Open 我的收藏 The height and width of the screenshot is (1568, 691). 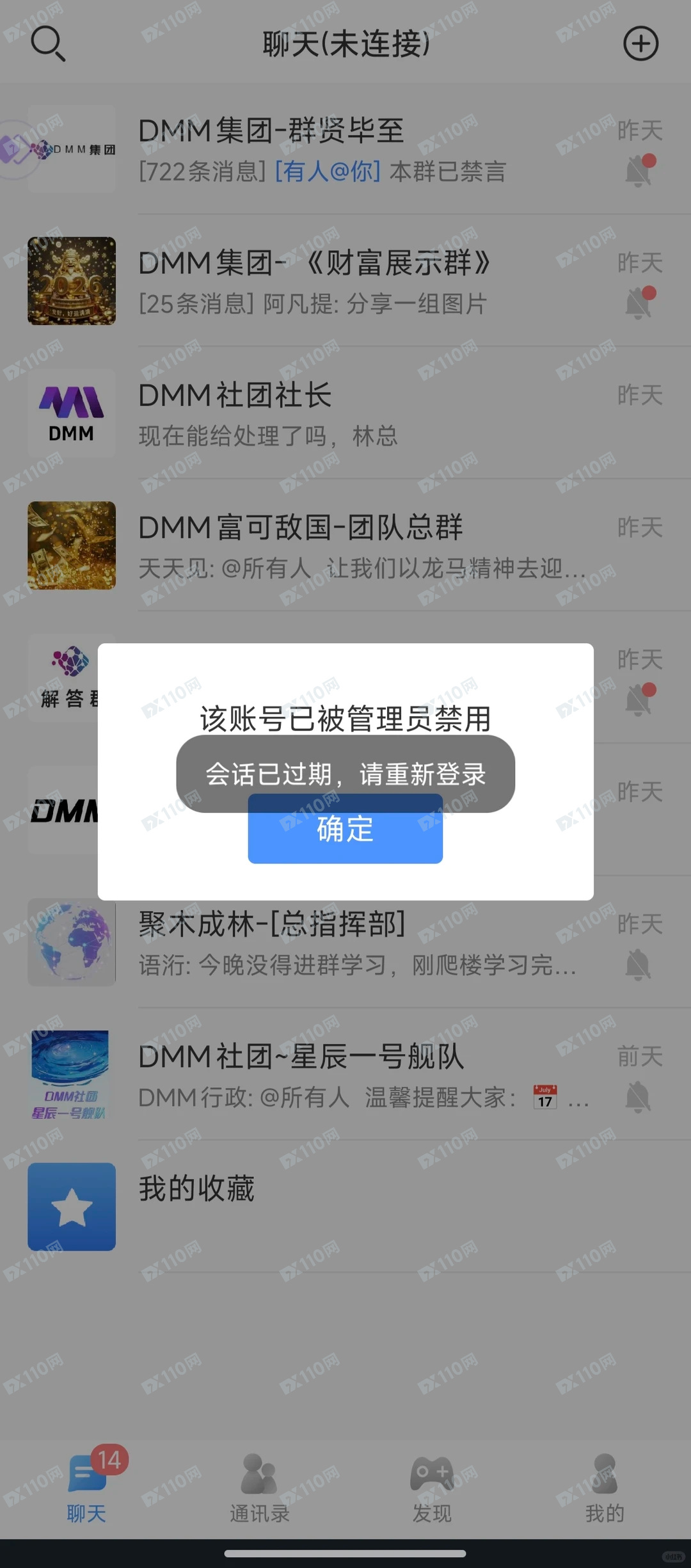[x=345, y=1206]
